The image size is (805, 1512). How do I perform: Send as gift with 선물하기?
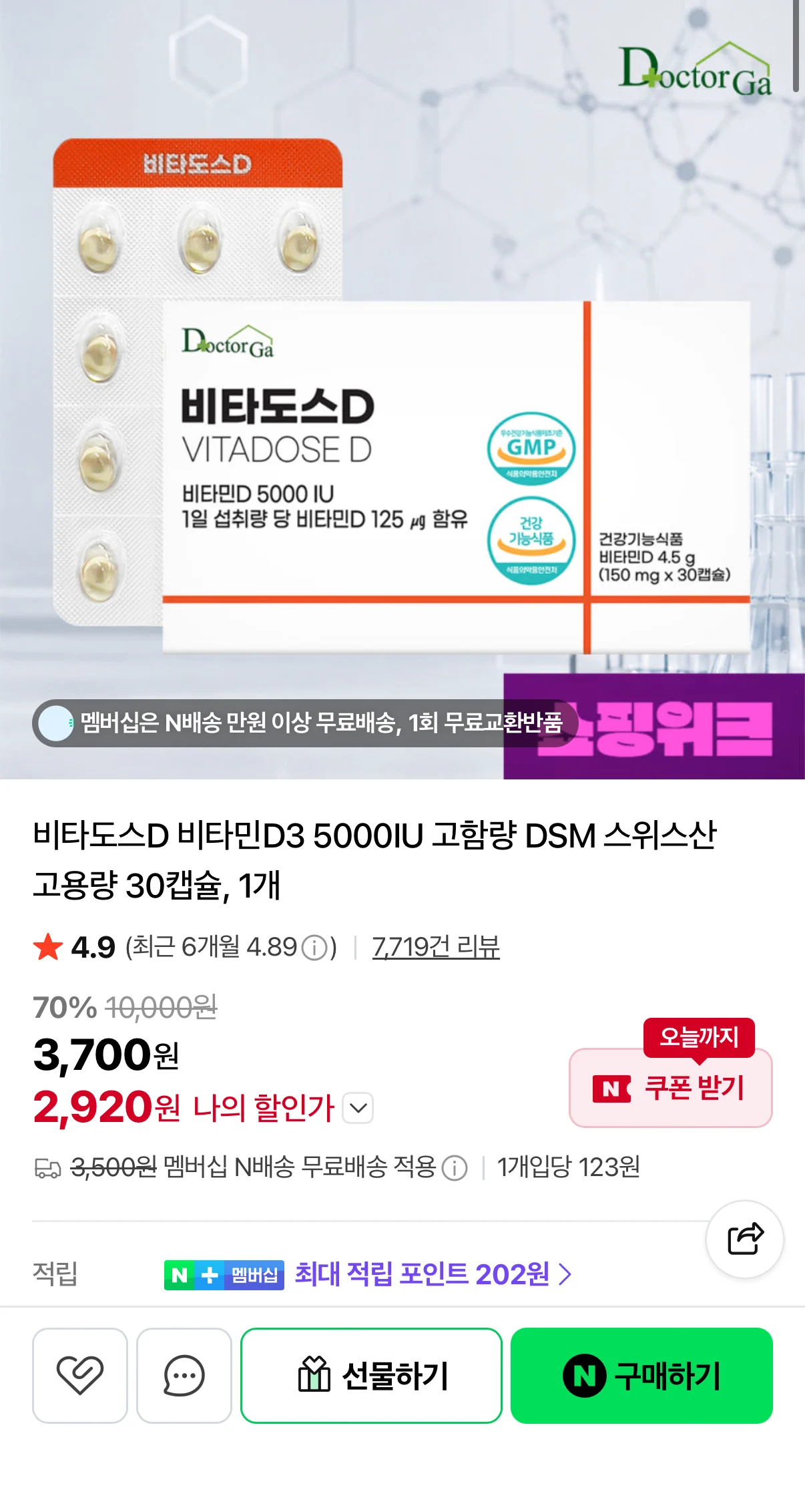pyautogui.click(x=371, y=1375)
